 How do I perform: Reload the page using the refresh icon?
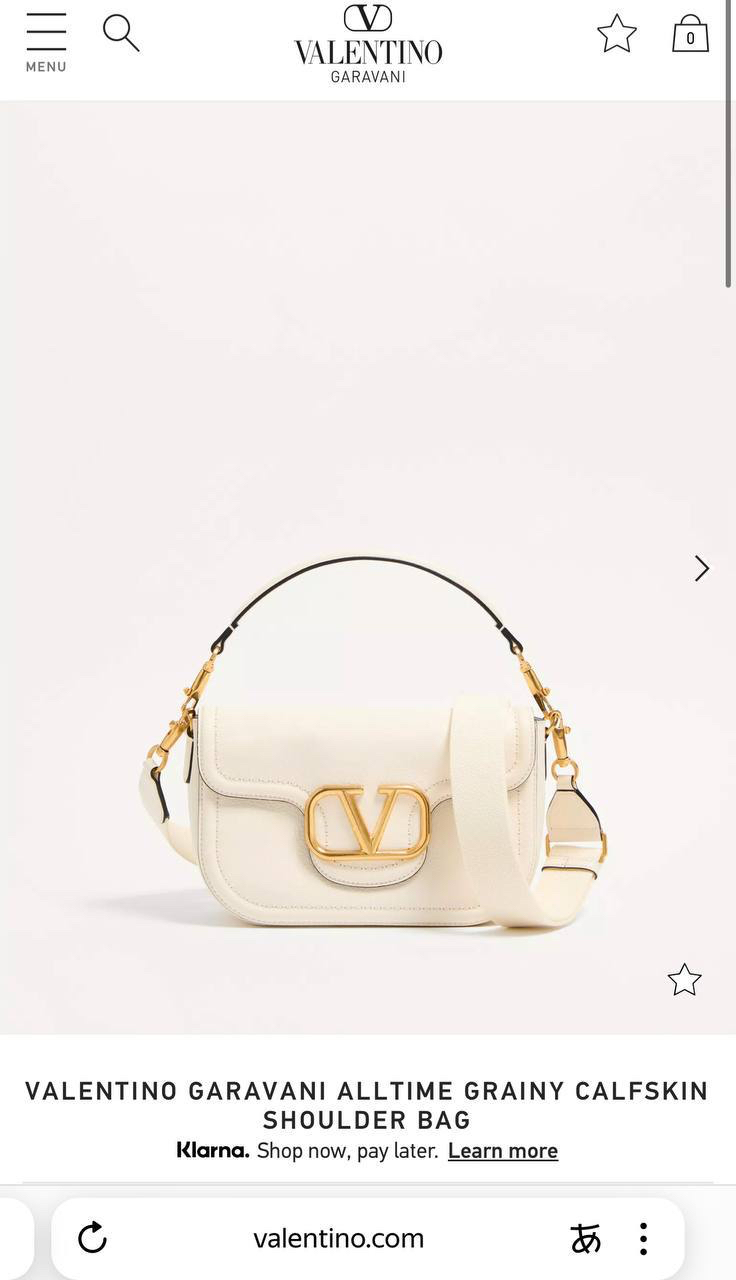point(91,1238)
